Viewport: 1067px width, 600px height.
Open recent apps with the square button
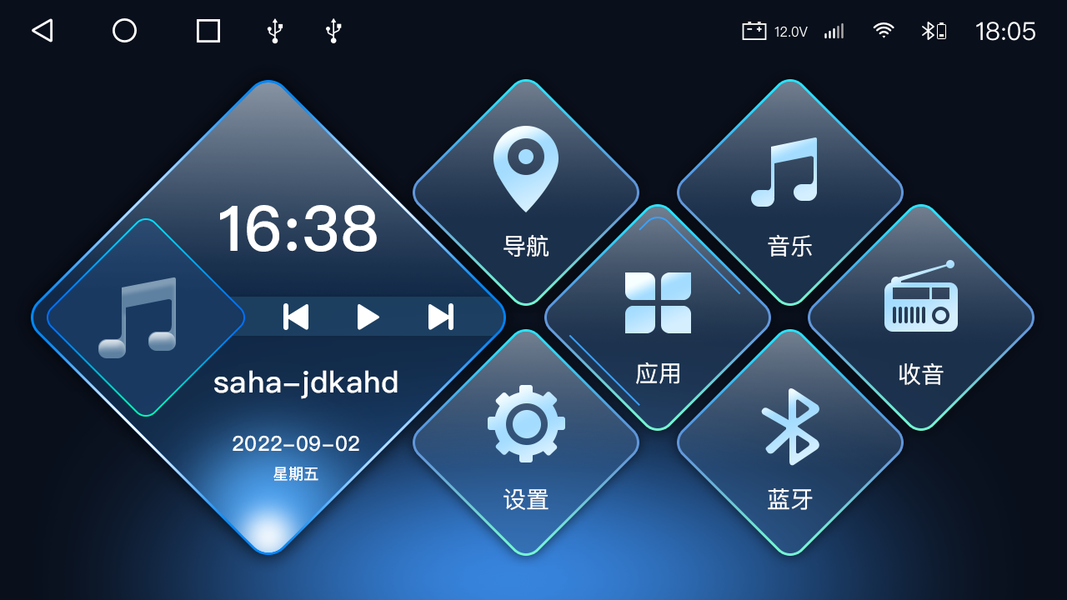coord(208,31)
